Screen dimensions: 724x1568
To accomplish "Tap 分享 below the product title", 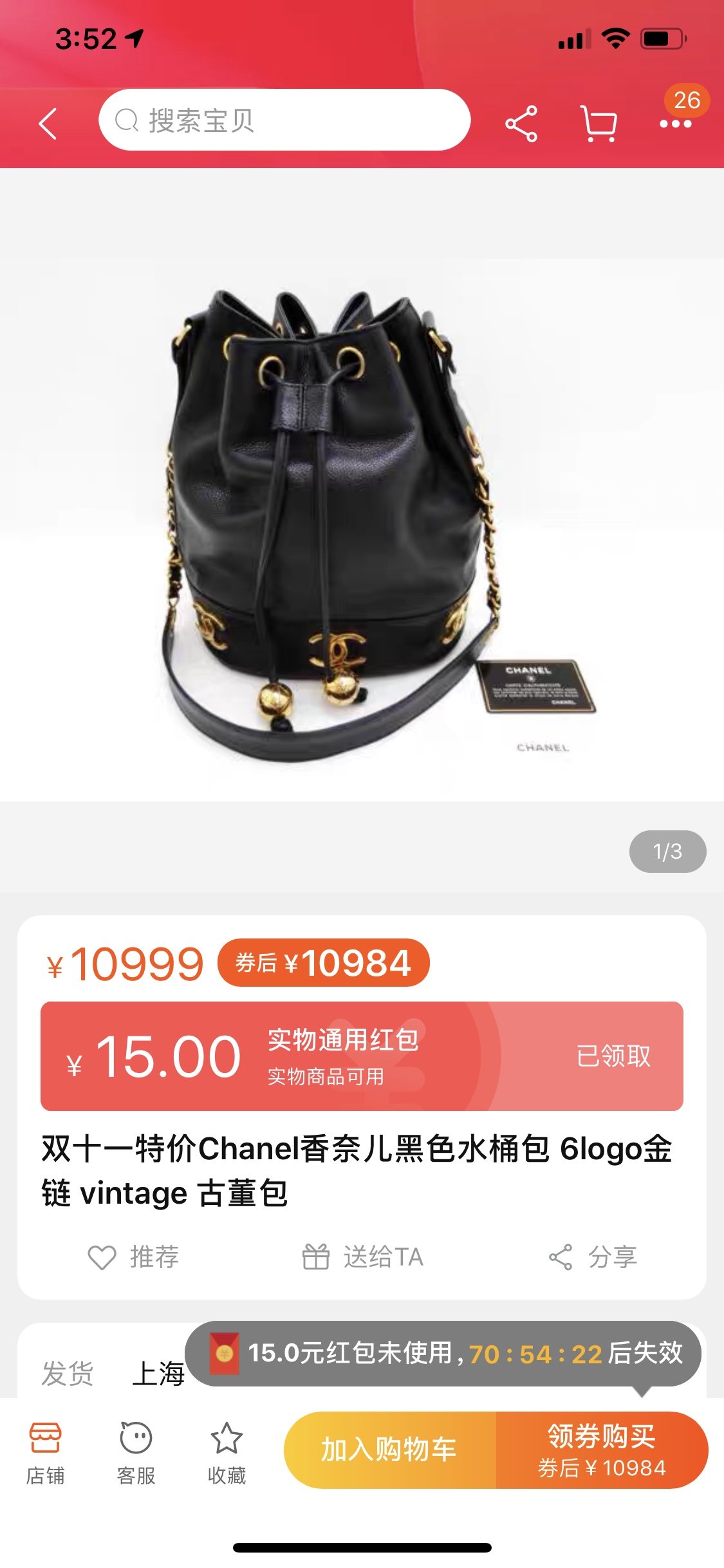I will [593, 1256].
